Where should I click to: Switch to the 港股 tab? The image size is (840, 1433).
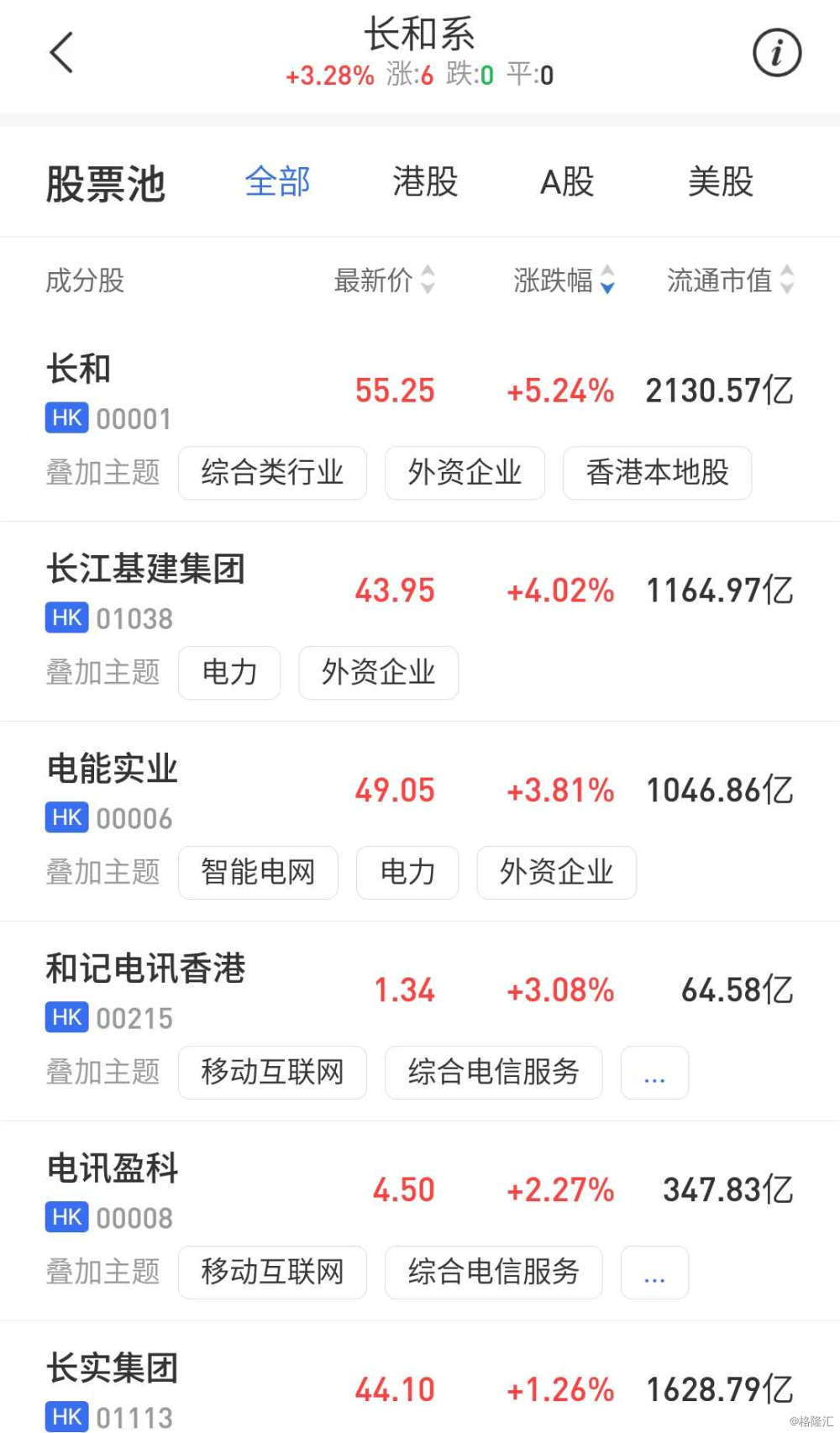425,181
